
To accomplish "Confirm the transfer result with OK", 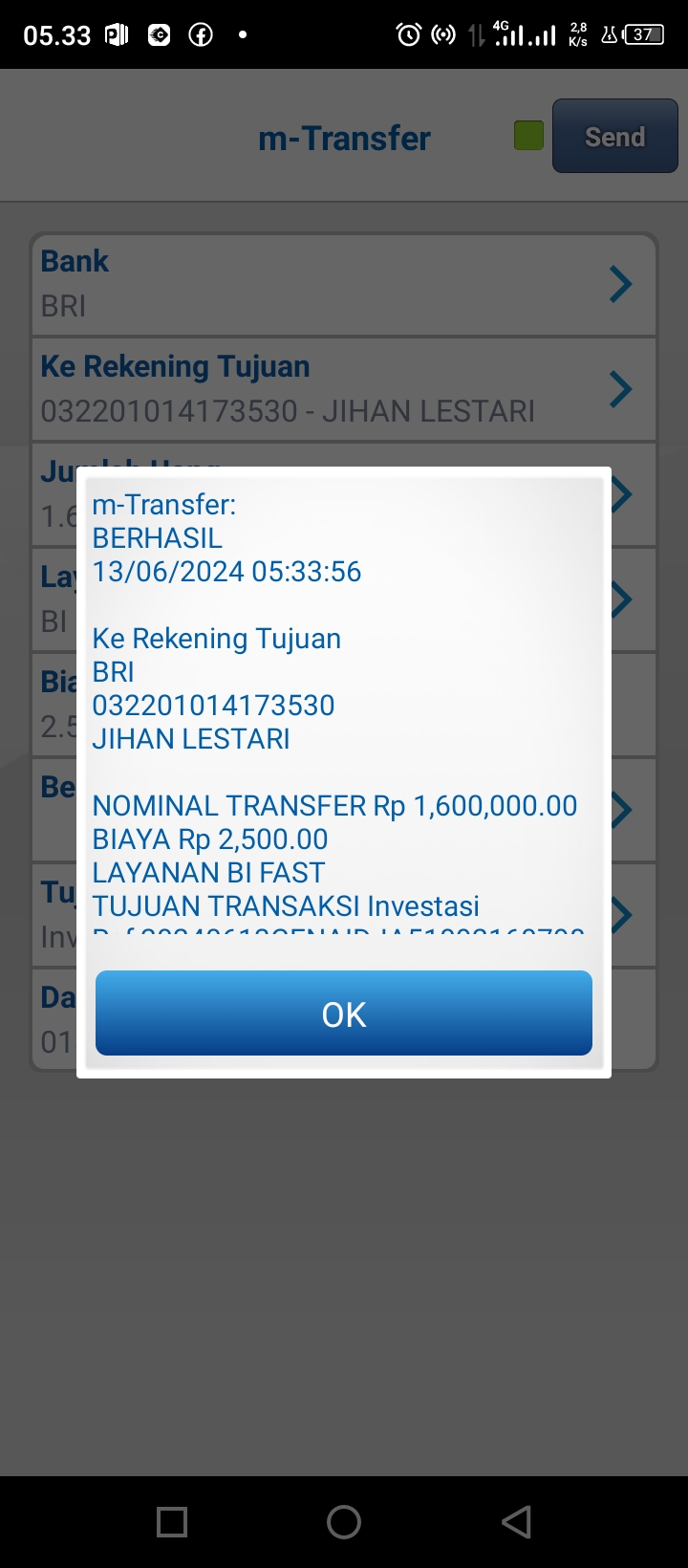I will point(344,1013).
